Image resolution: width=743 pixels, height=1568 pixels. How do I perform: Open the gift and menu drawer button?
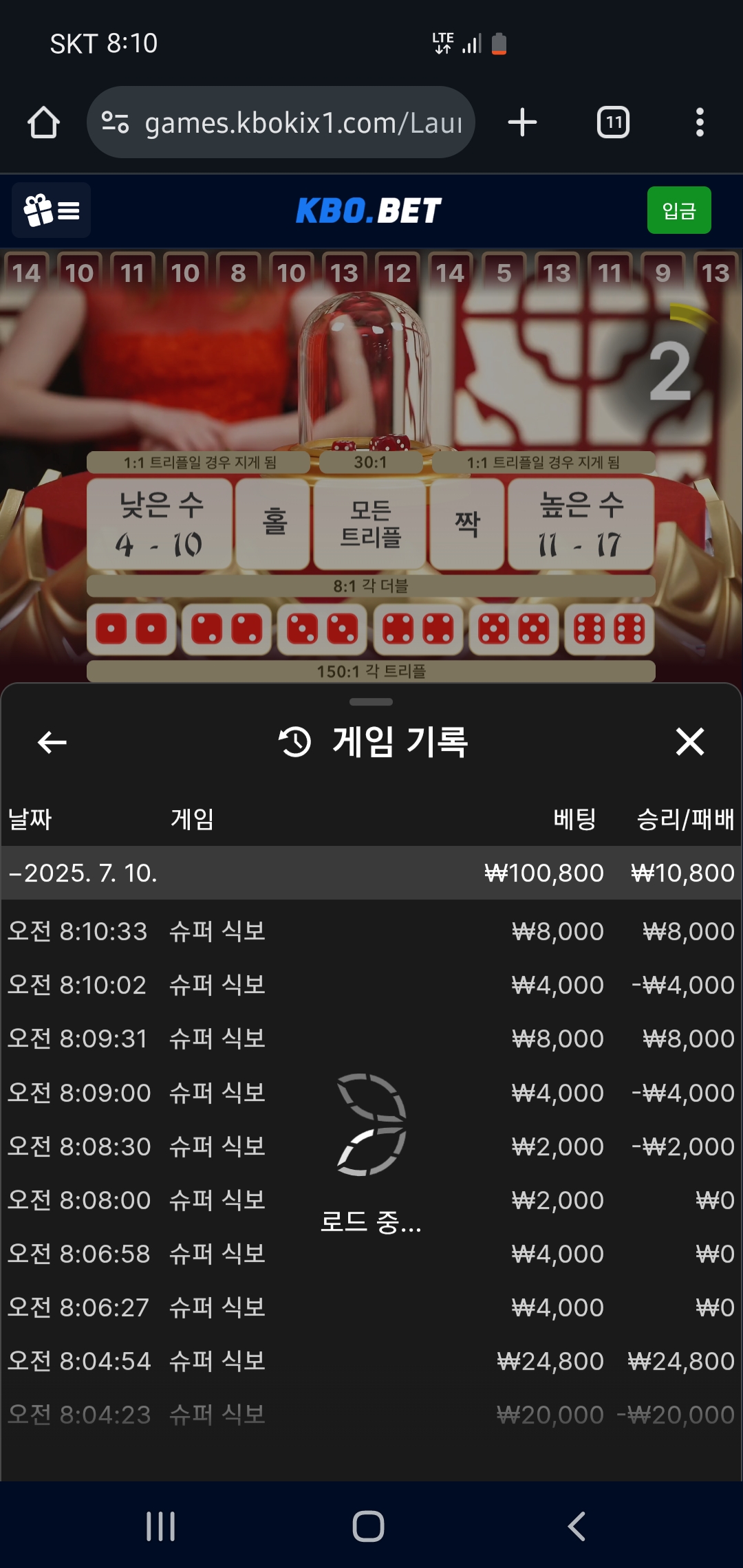pos(52,210)
